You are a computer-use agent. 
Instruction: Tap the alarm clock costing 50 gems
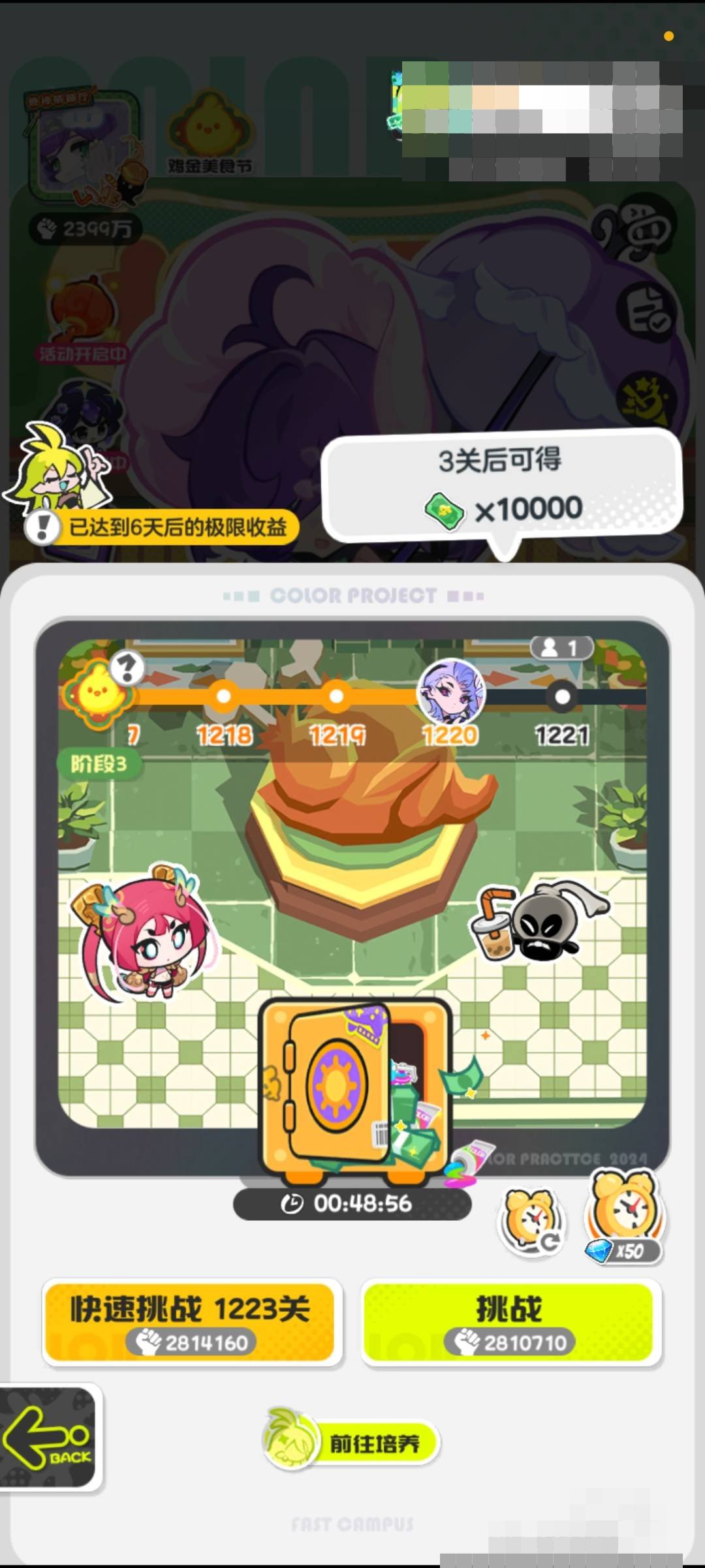pyautogui.click(x=625, y=1218)
